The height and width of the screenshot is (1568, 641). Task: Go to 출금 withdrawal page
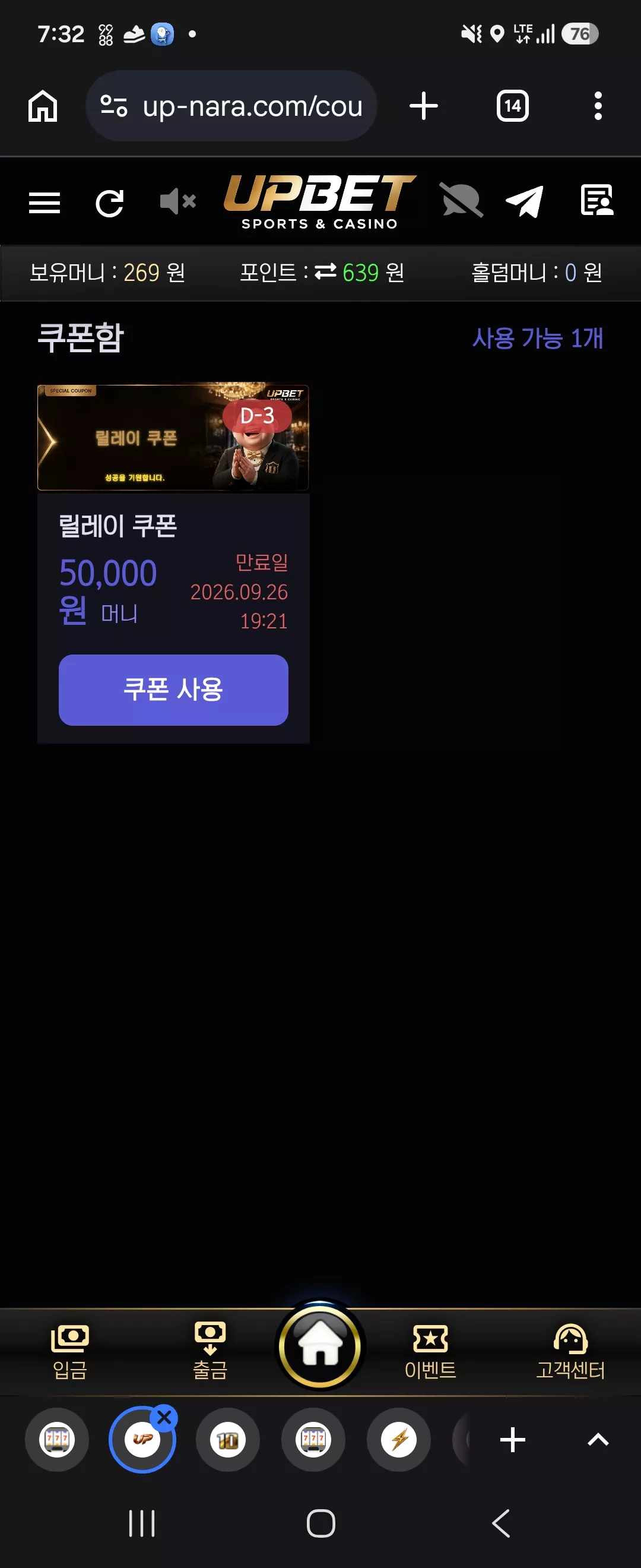[x=210, y=1352]
